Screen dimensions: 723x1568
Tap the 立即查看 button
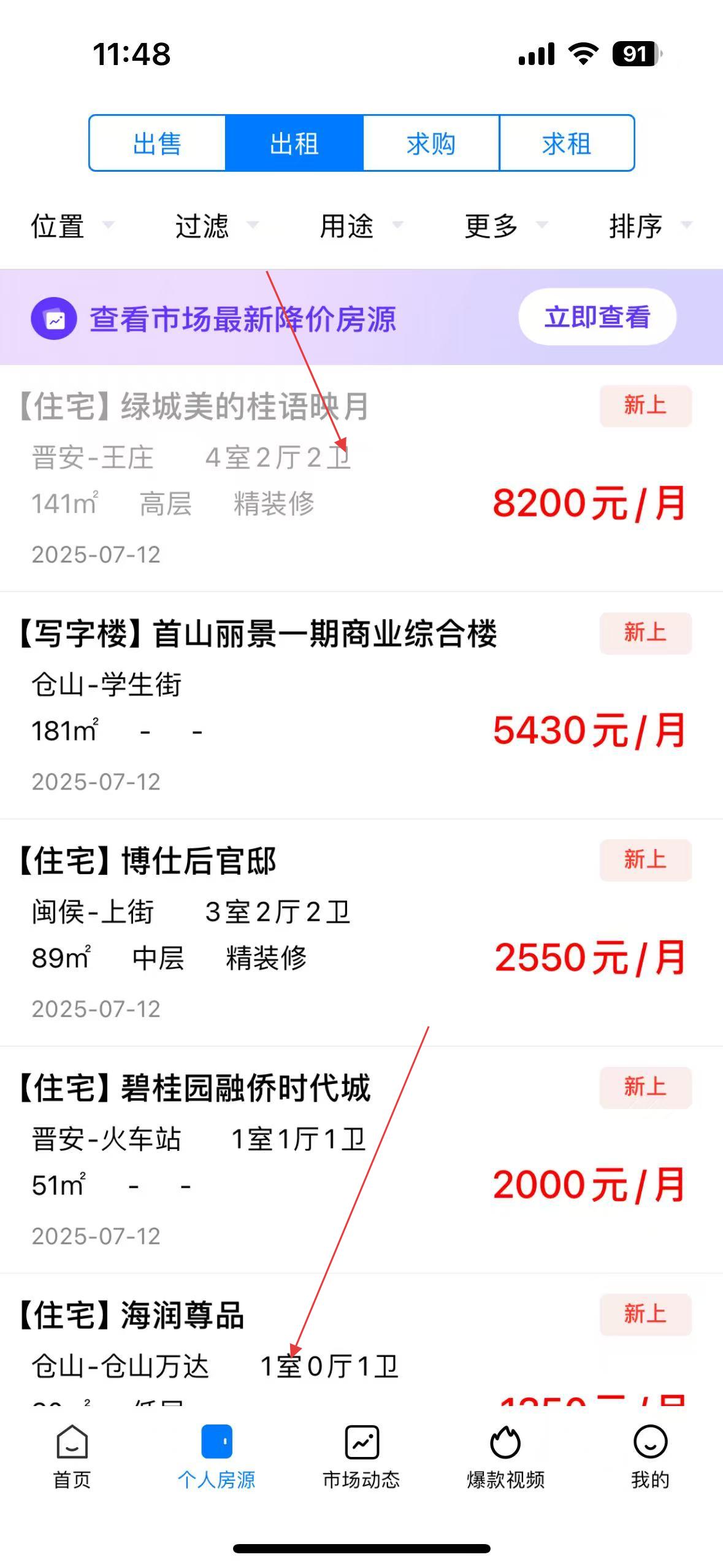[x=597, y=317]
